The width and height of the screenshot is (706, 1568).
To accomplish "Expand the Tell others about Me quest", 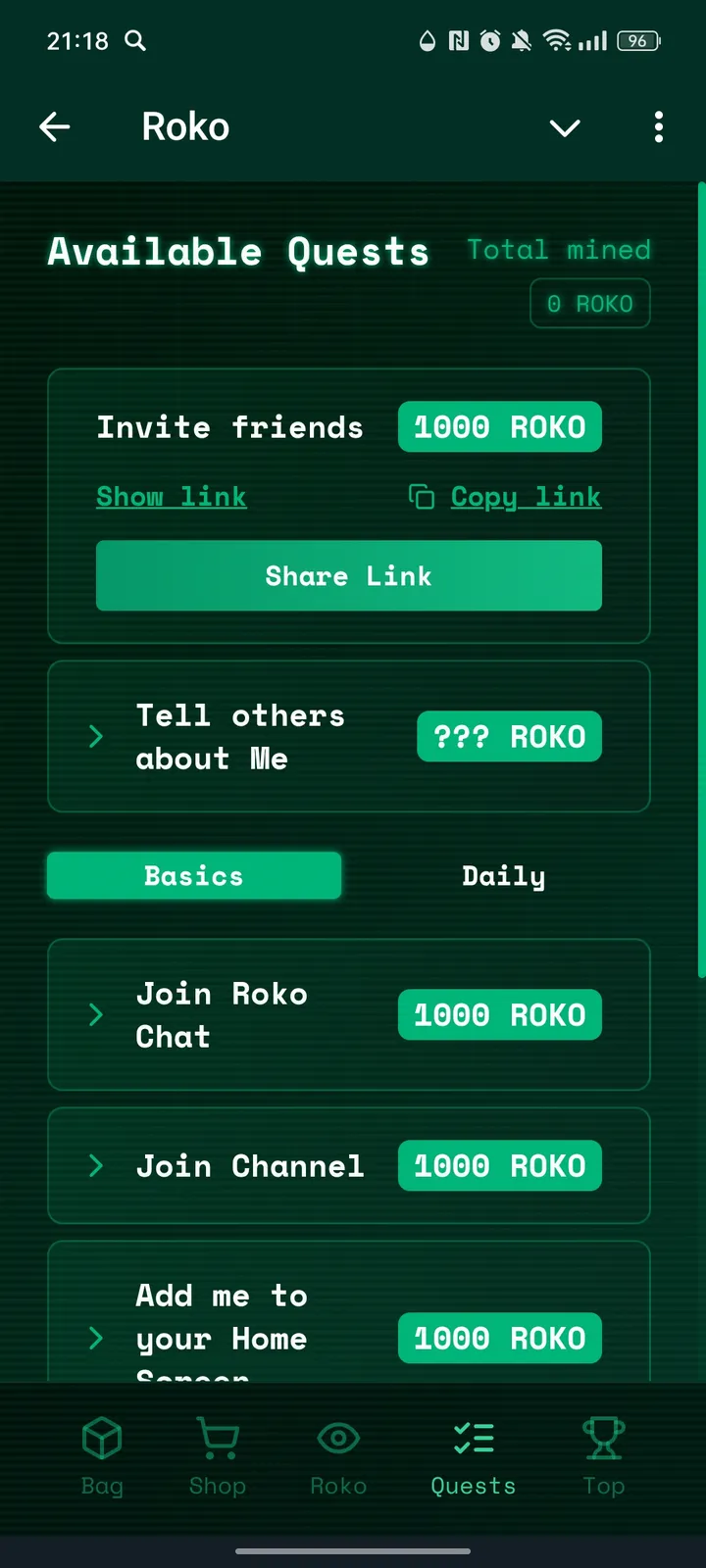I will click(x=95, y=737).
